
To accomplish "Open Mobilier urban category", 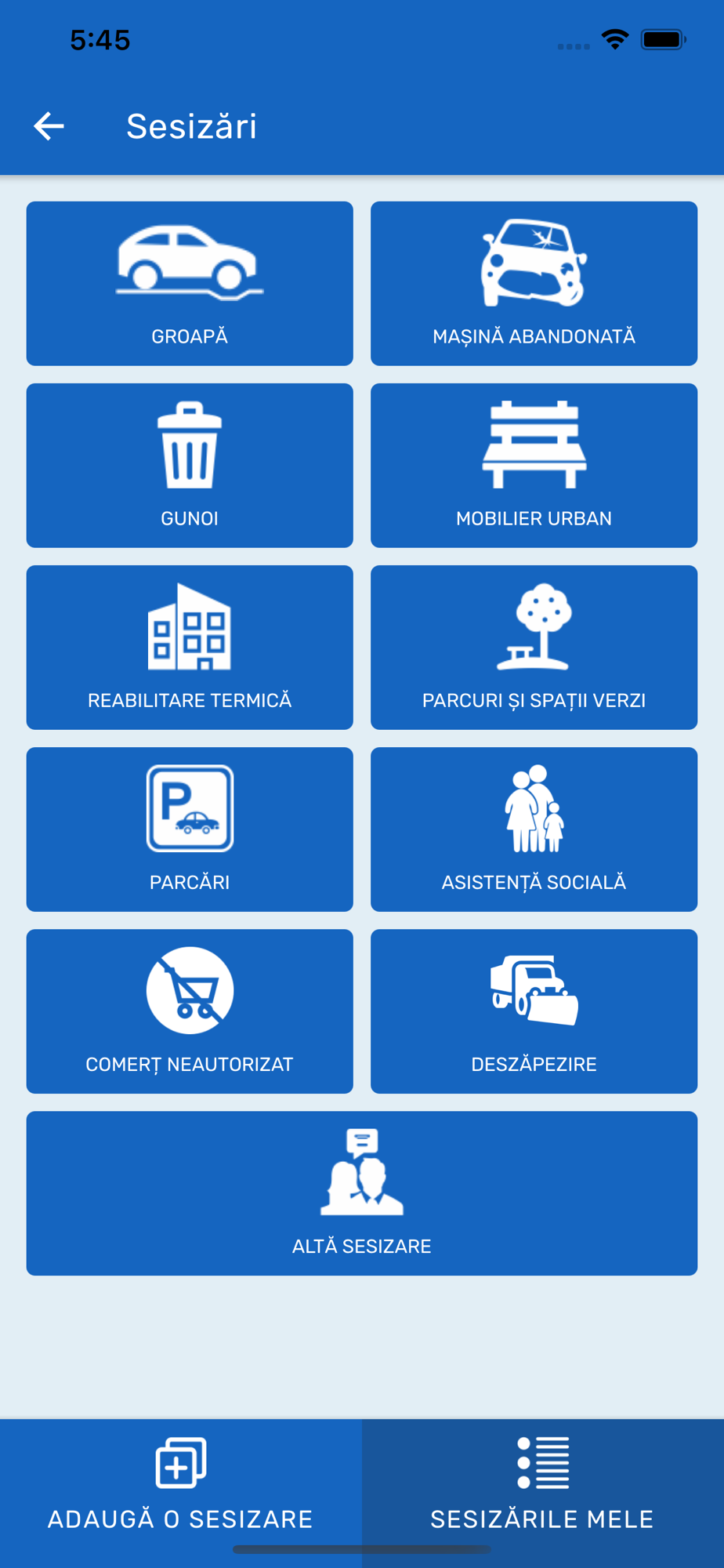I will point(534,466).
